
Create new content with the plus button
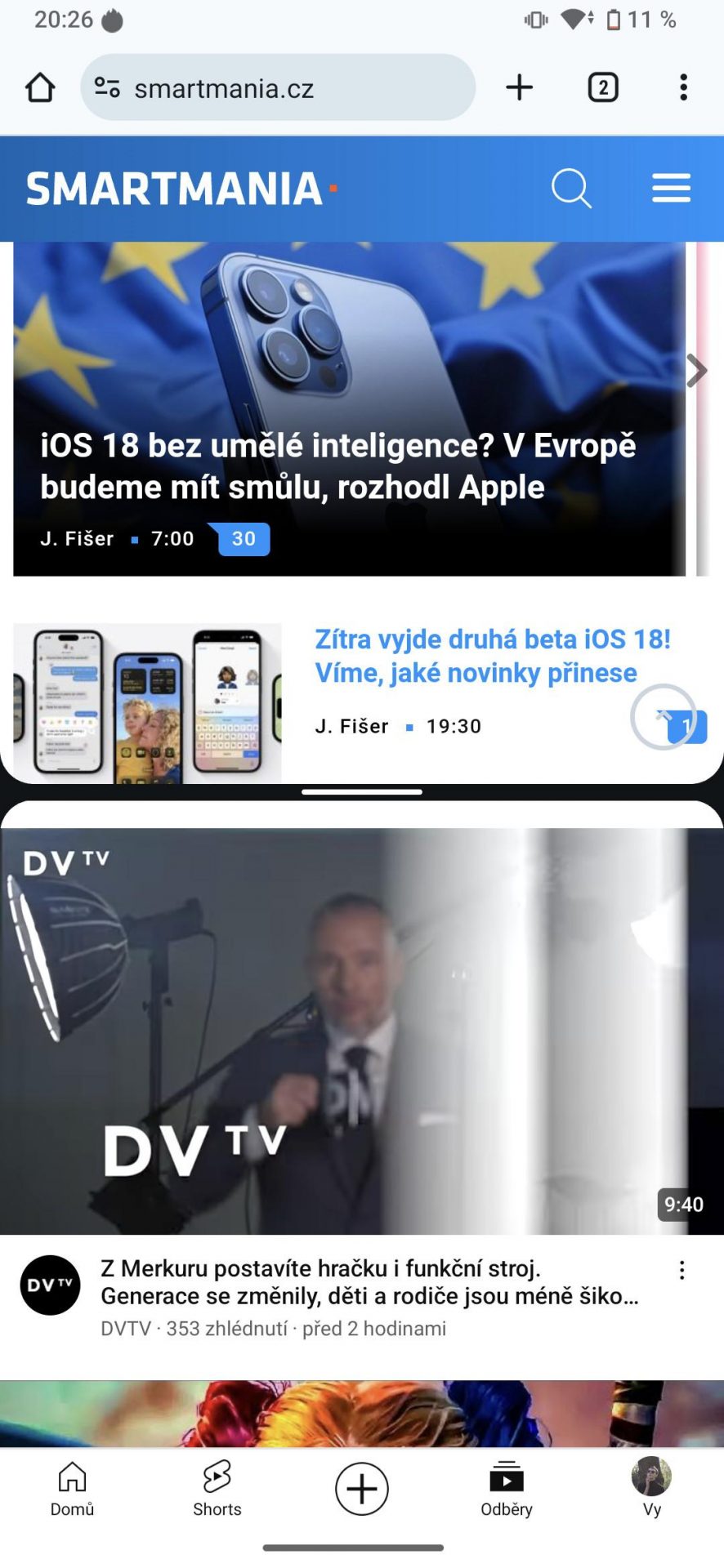pos(362,1488)
